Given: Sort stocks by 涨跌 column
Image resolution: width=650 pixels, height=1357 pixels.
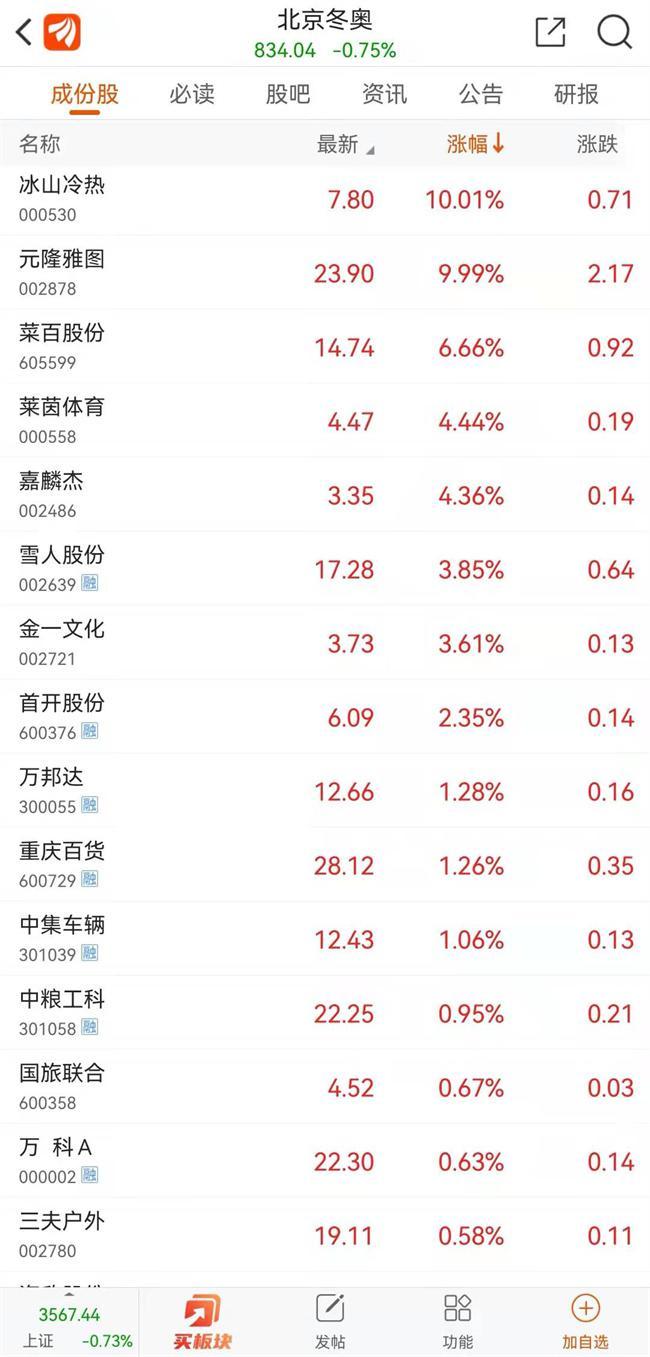Looking at the screenshot, I should click(x=597, y=144).
